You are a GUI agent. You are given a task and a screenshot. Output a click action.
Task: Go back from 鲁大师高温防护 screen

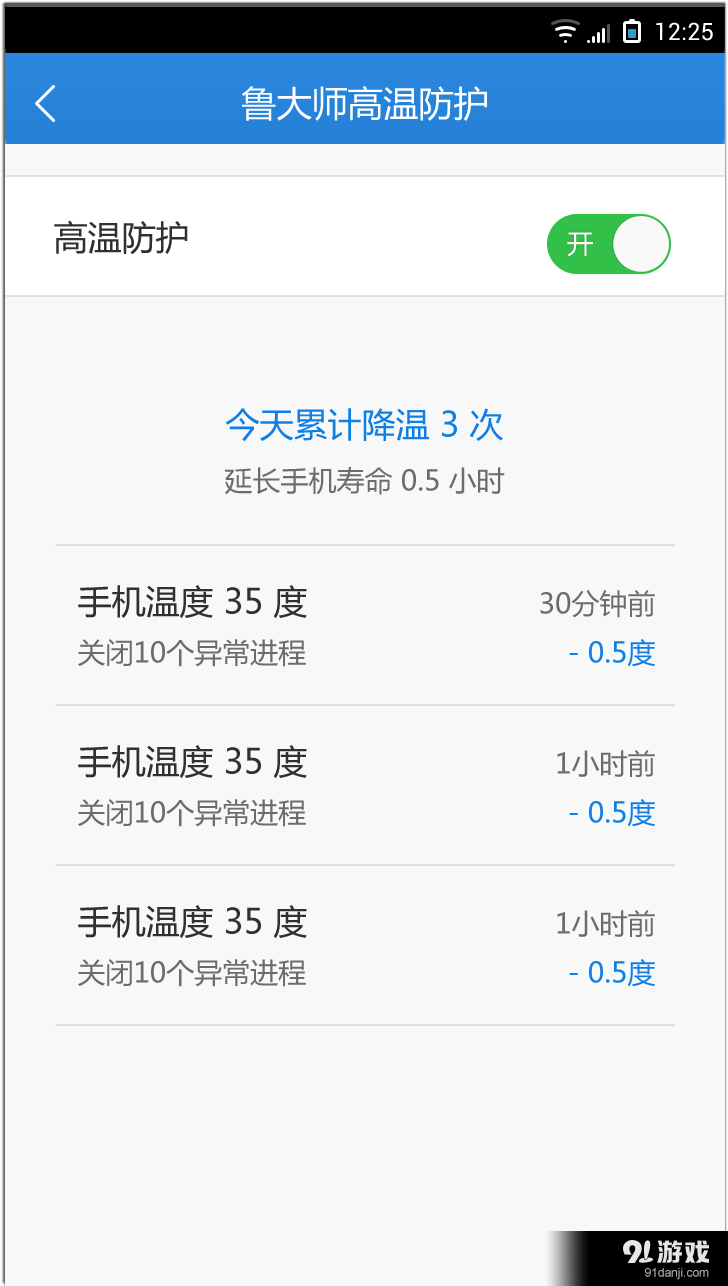click(x=46, y=103)
